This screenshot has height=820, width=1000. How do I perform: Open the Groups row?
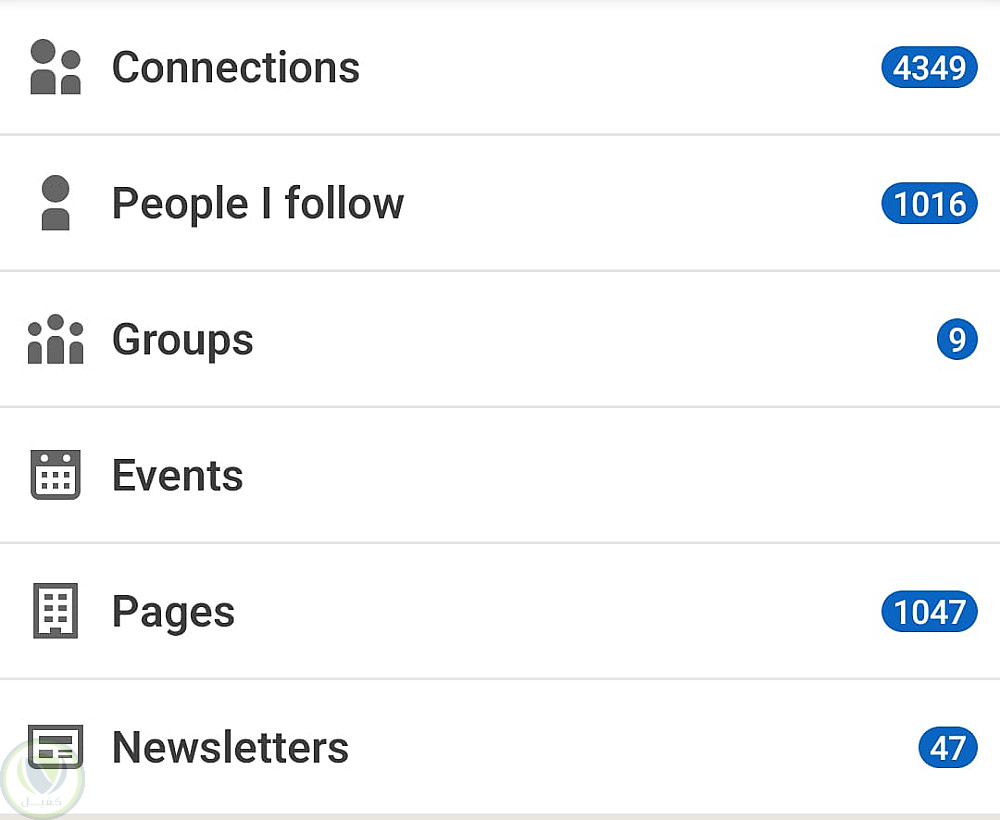click(x=183, y=340)
